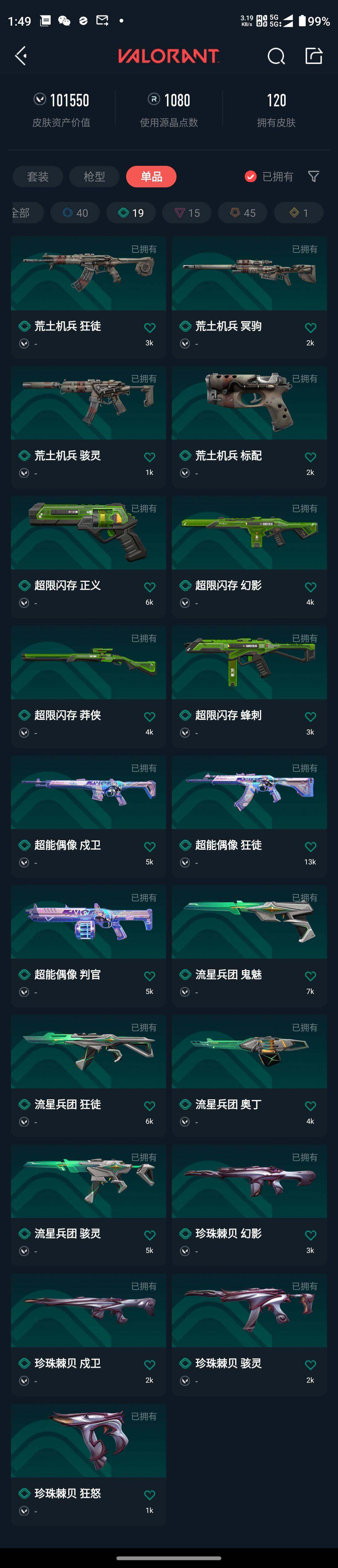Screen dimensions: 338x1568
Task: Filter by the tier chip showing 15
Action: coord(187,213)
